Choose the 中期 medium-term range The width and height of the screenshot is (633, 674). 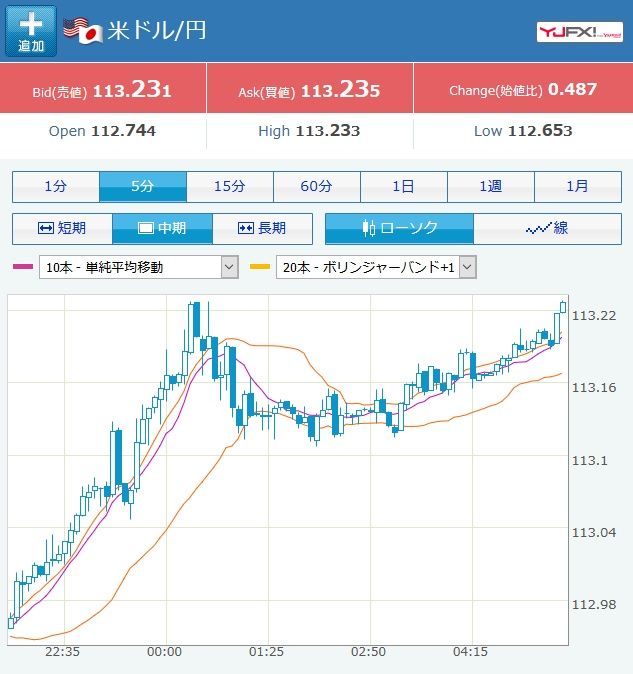coord(162,228)
